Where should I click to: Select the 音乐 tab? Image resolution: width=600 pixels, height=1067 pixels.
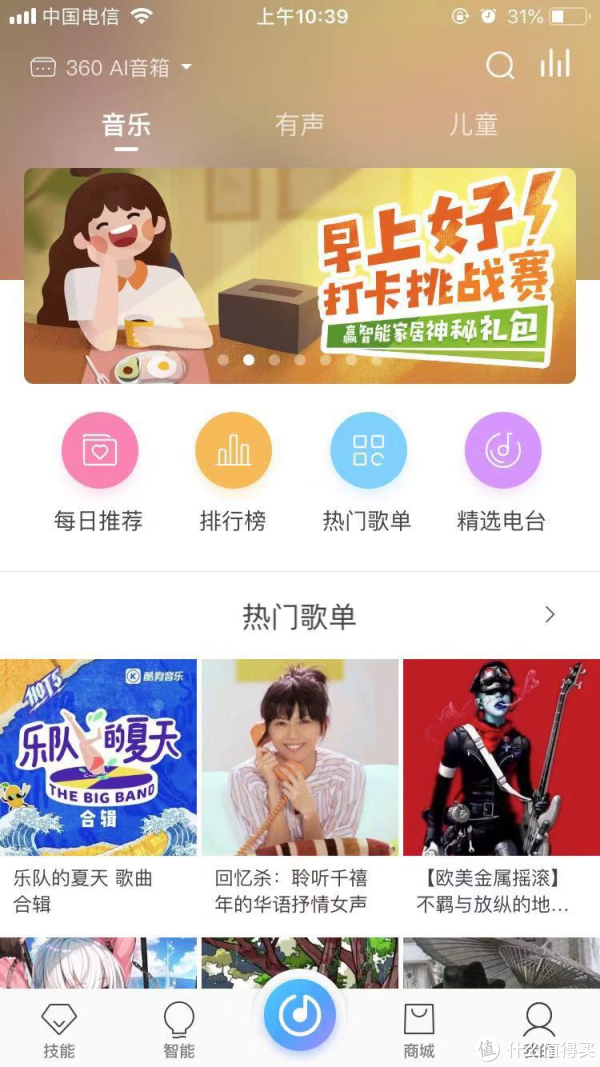click(x=126, y=125)
